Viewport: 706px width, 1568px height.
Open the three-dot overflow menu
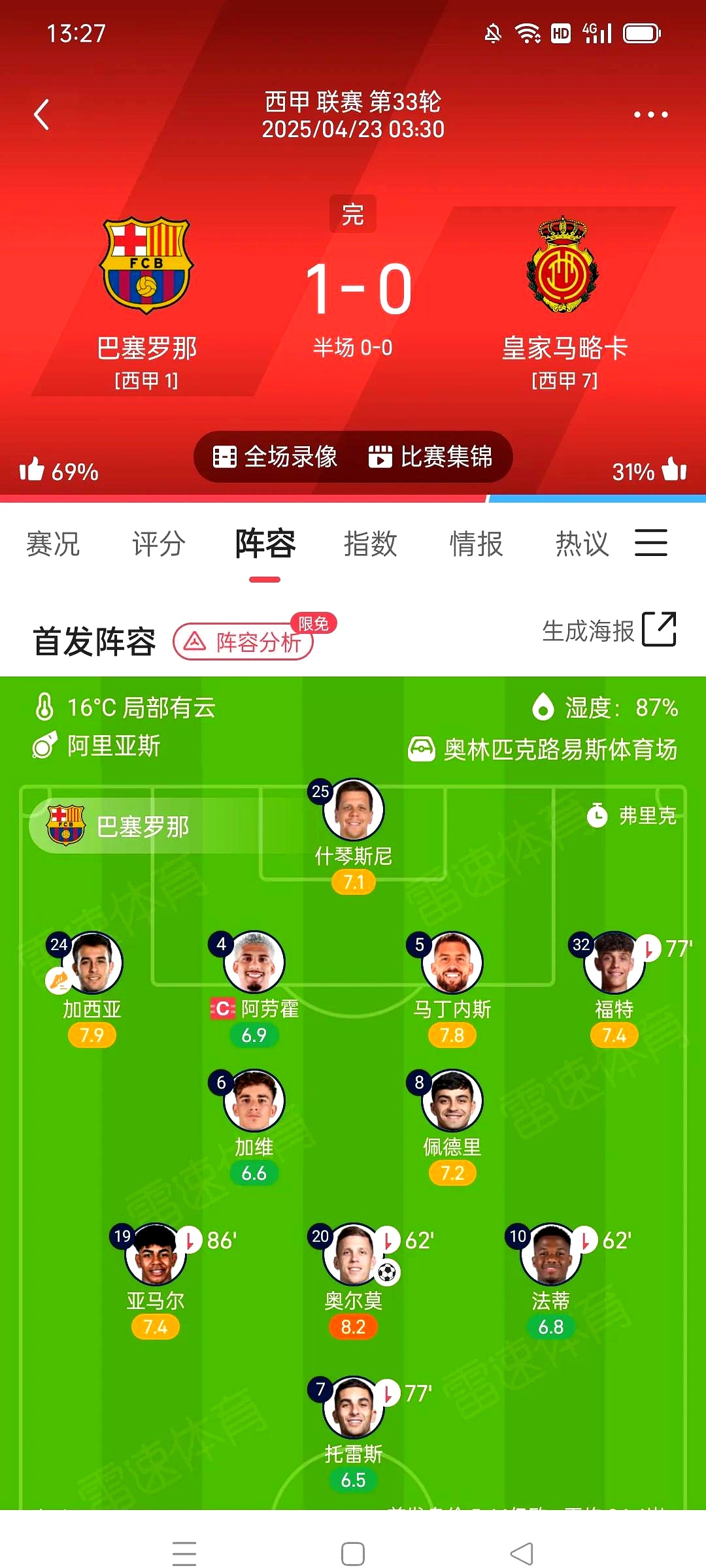(650, 115)
